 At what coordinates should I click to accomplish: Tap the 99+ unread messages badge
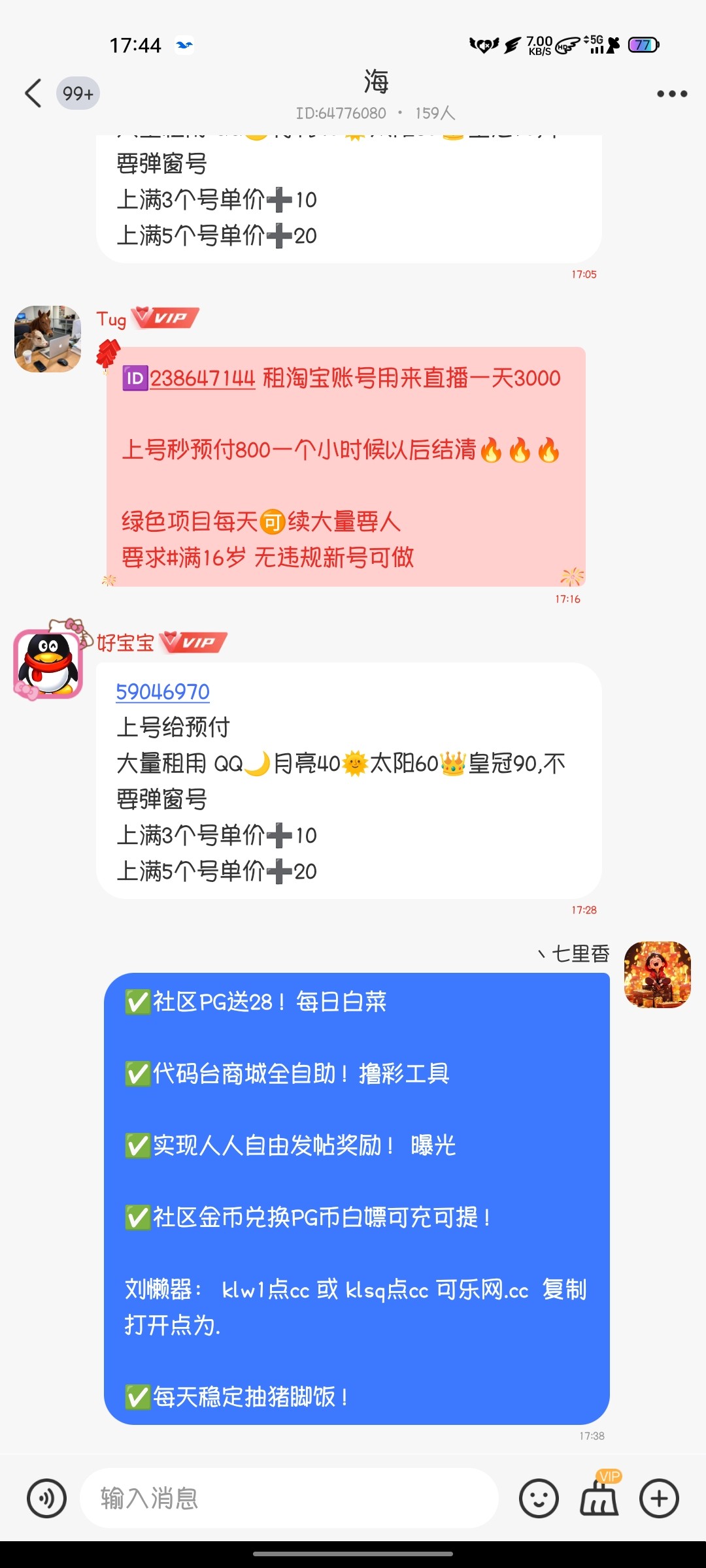(x=78, y=93)
